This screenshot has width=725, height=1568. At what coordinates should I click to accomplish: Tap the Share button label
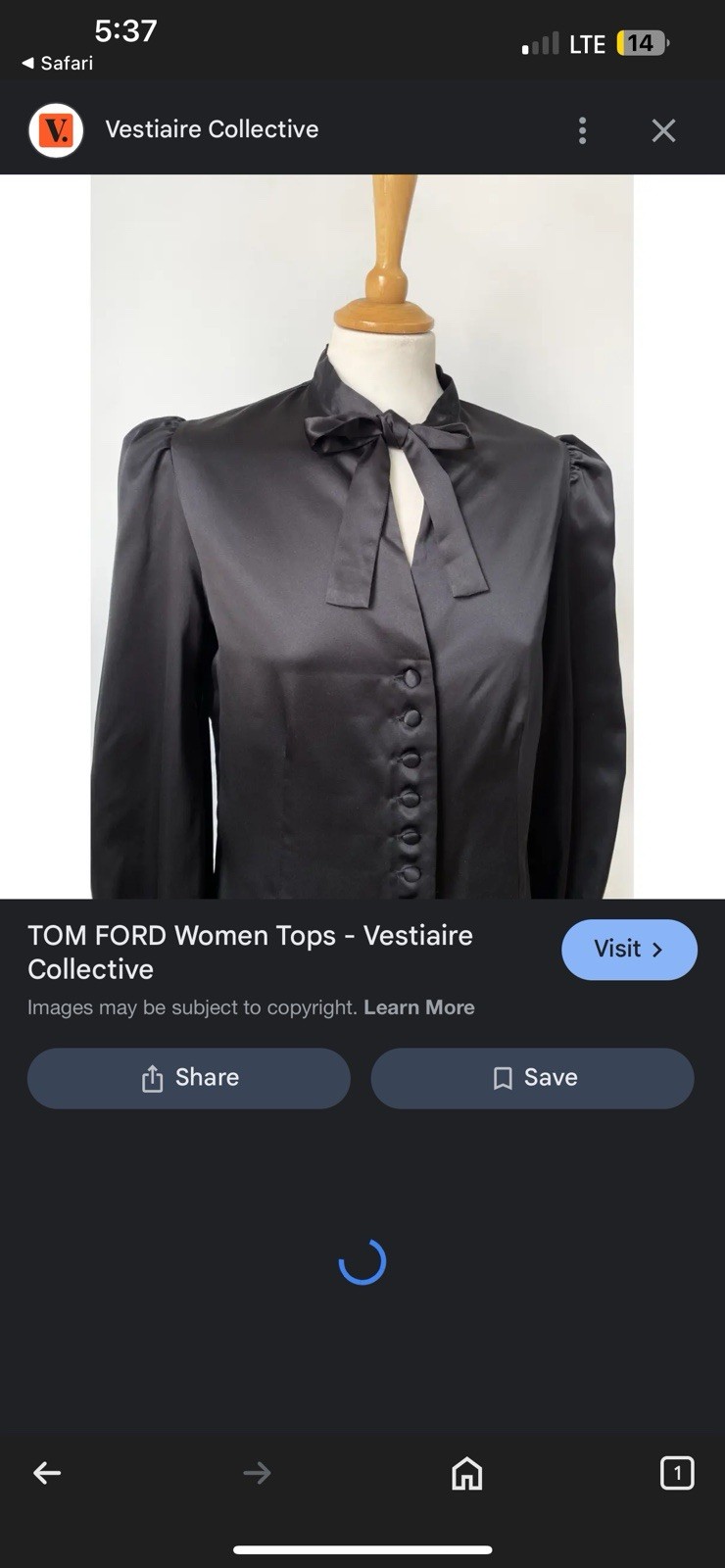pos(207,1077)
